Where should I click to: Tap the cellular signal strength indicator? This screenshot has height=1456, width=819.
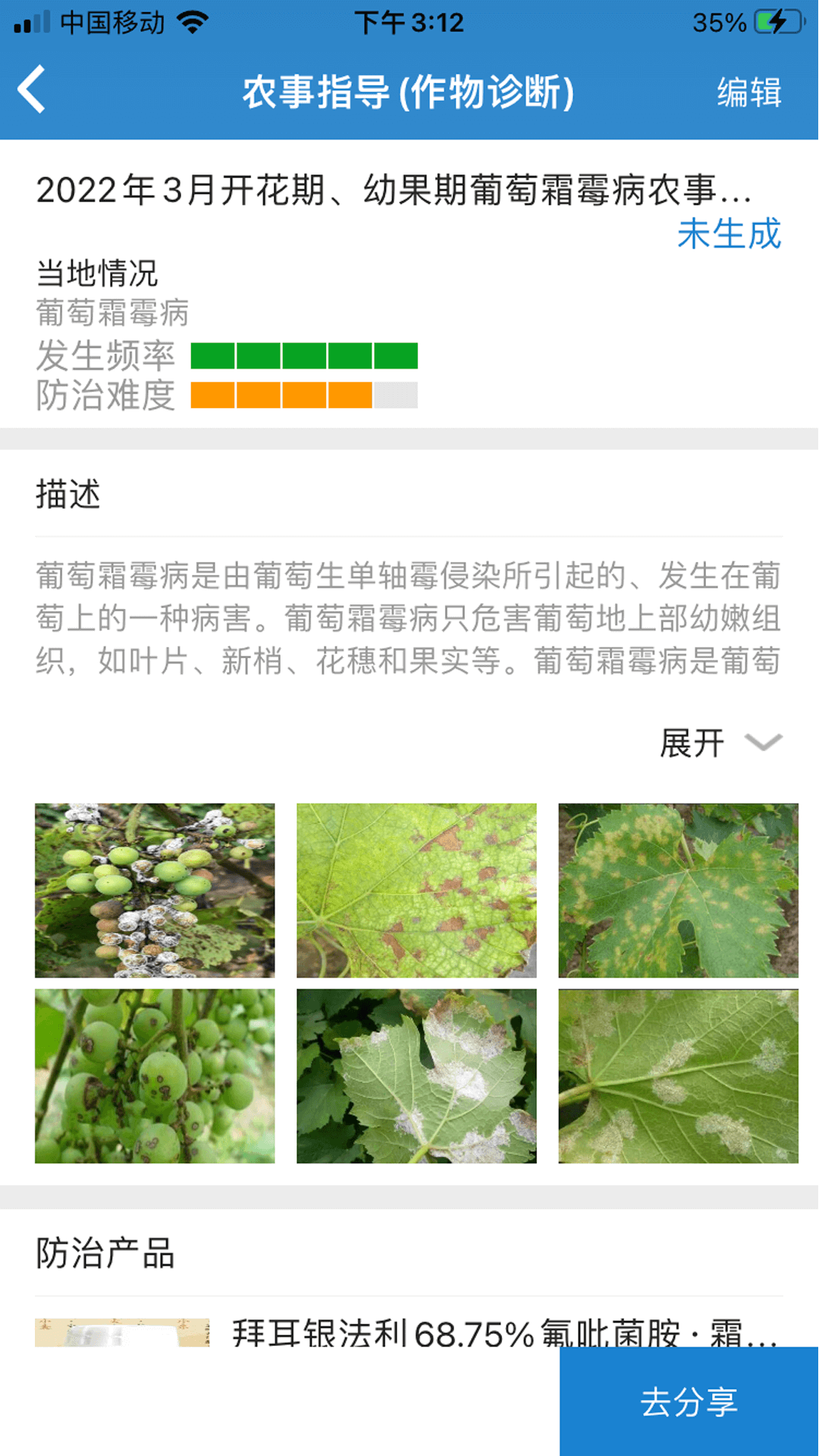click(x=30, y=20)
